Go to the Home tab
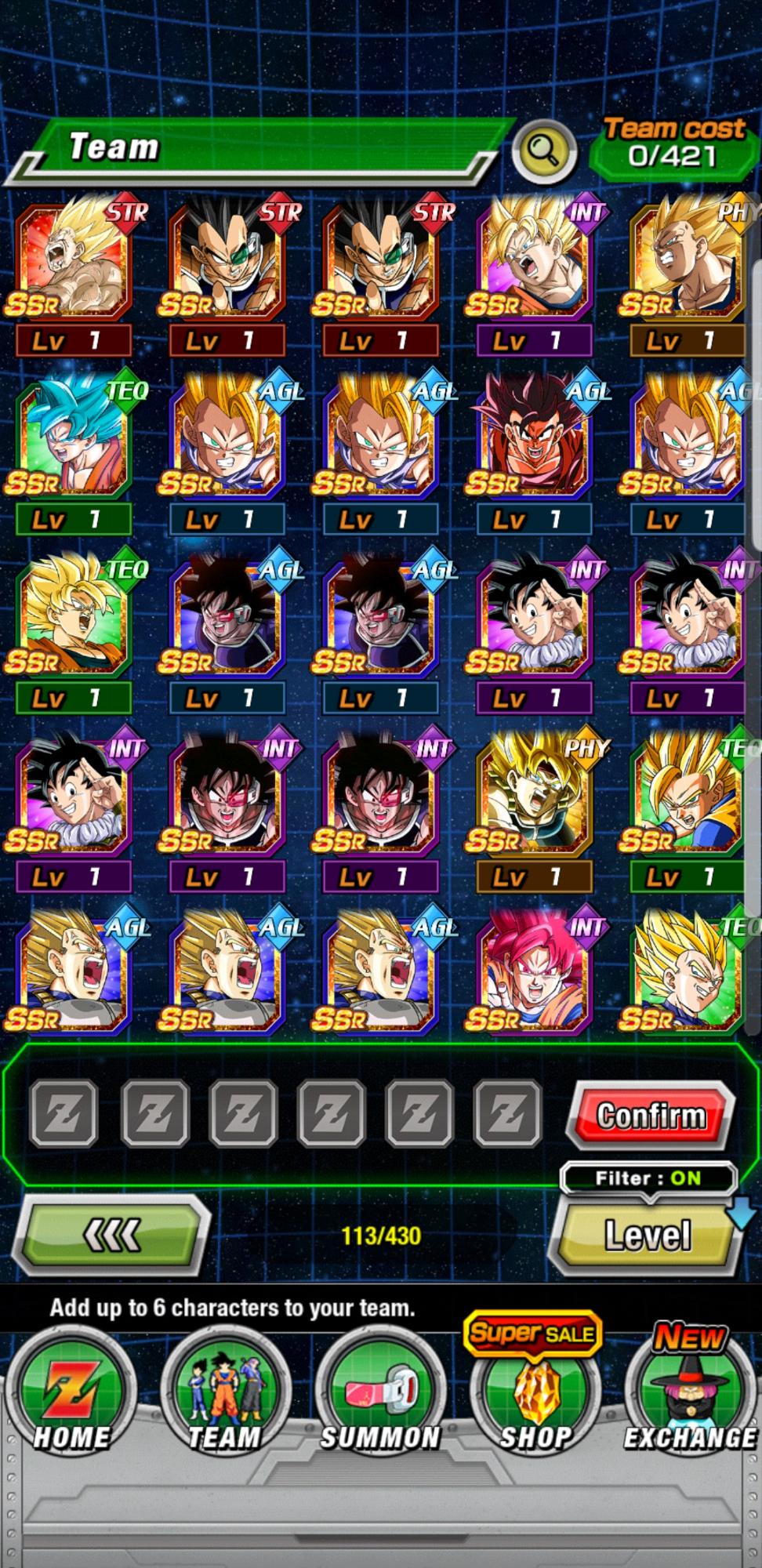Viewport: 762px width, 1568px height. click(71, 1396)
